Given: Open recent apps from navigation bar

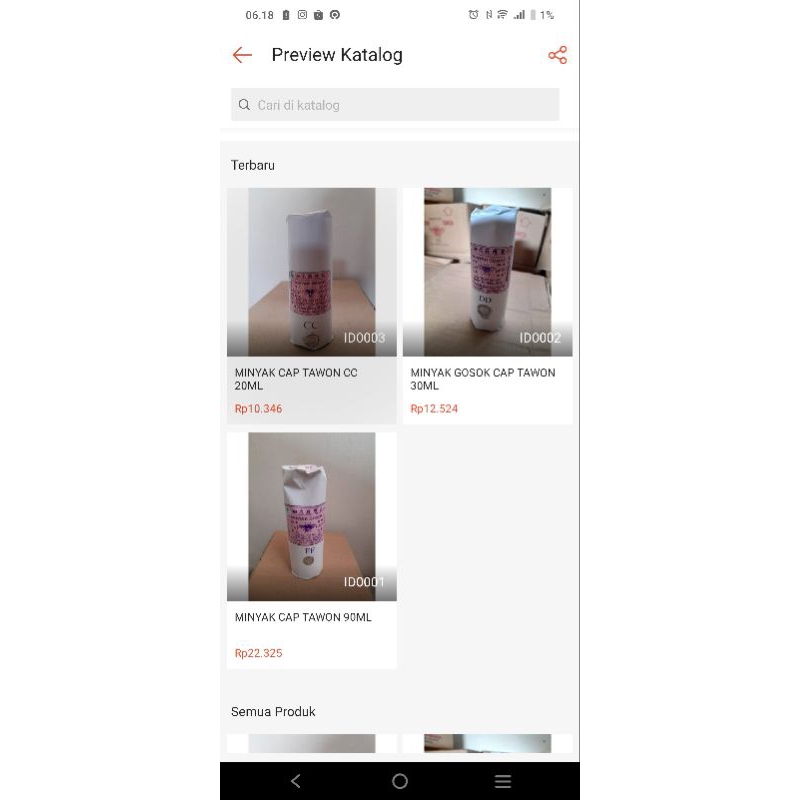Looking at the screenshot, I should (503, 781).
